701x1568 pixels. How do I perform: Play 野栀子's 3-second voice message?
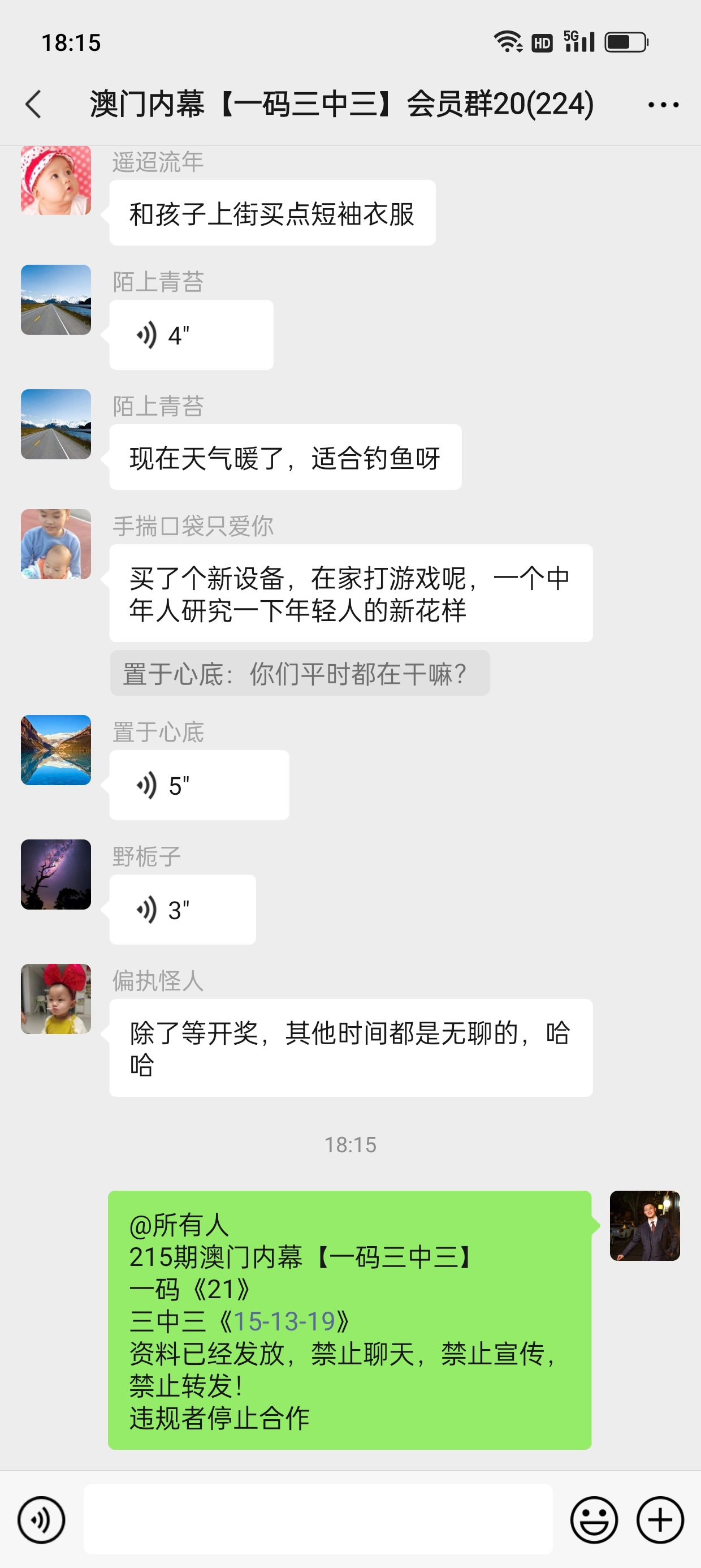(182, 910)
